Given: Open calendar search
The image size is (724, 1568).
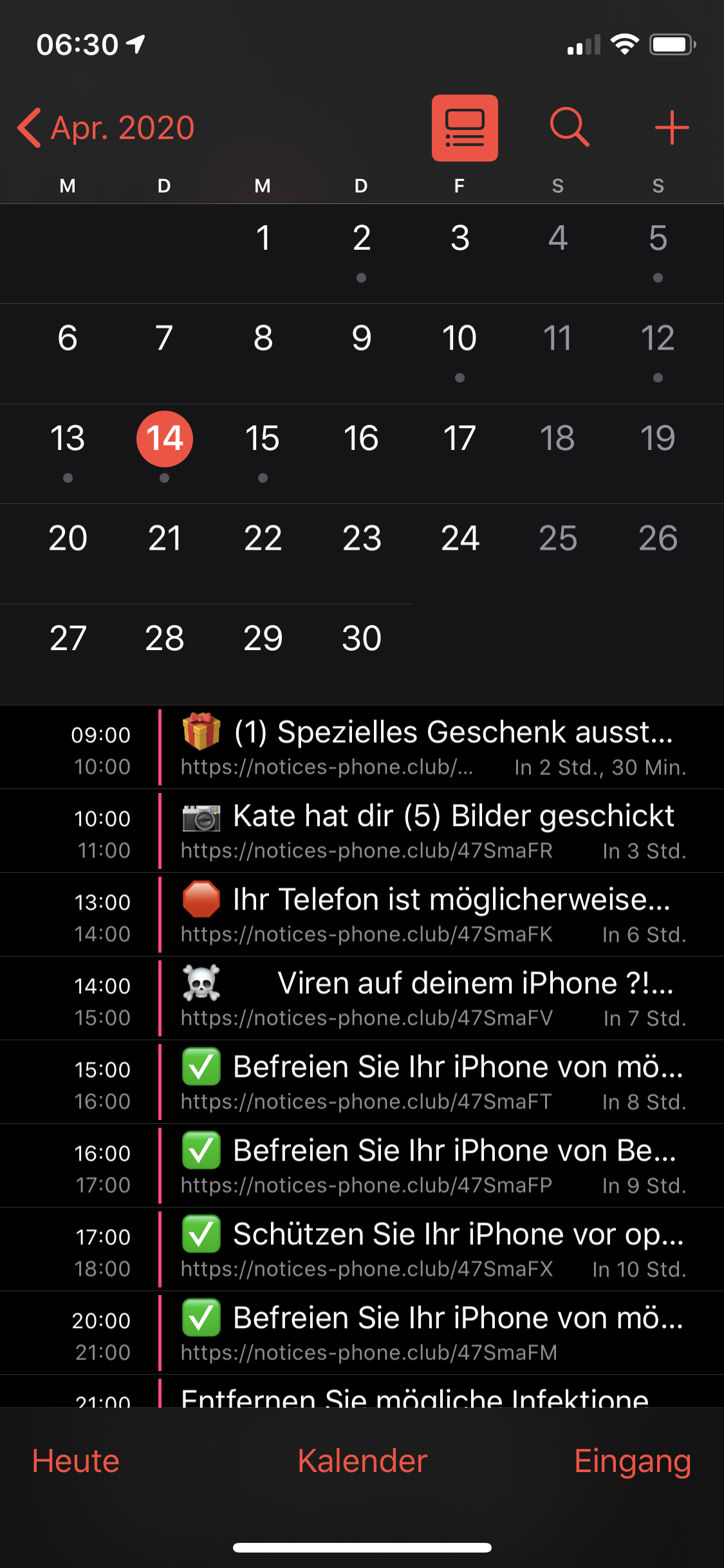Looking at the screenshot, I should (570, 127).
